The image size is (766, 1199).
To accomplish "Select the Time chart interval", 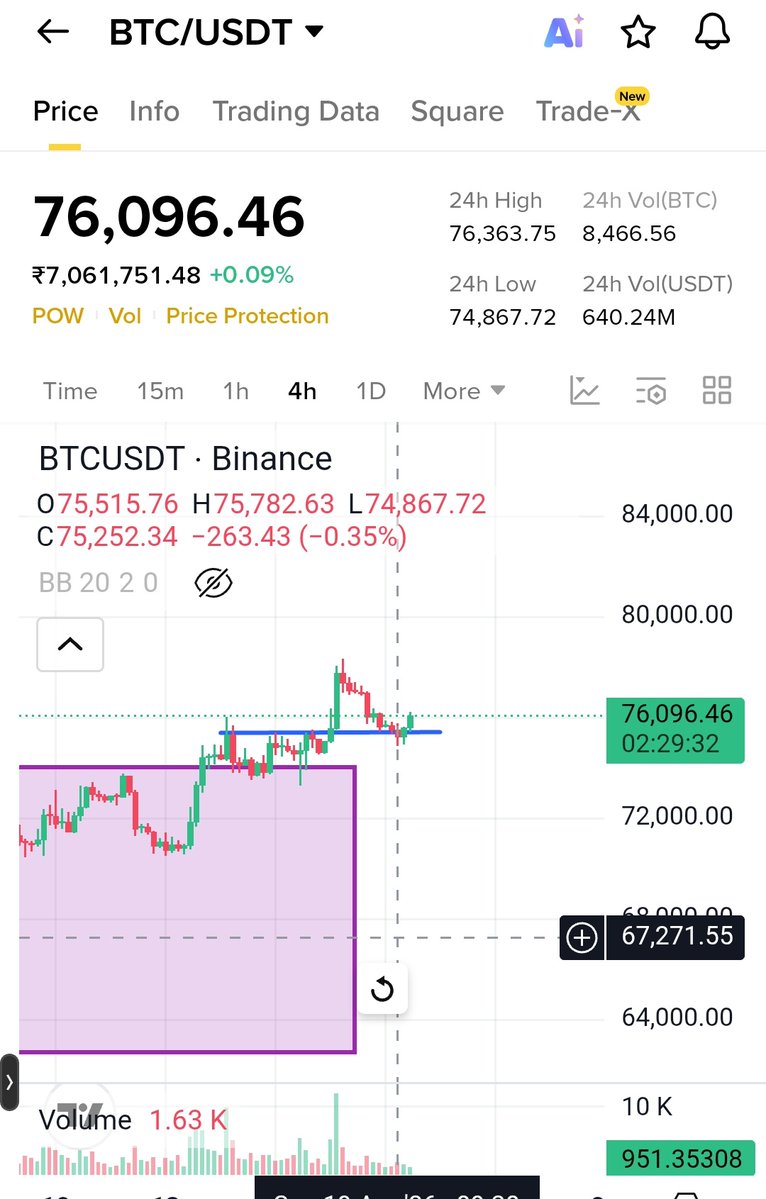I will pos(70,391).
